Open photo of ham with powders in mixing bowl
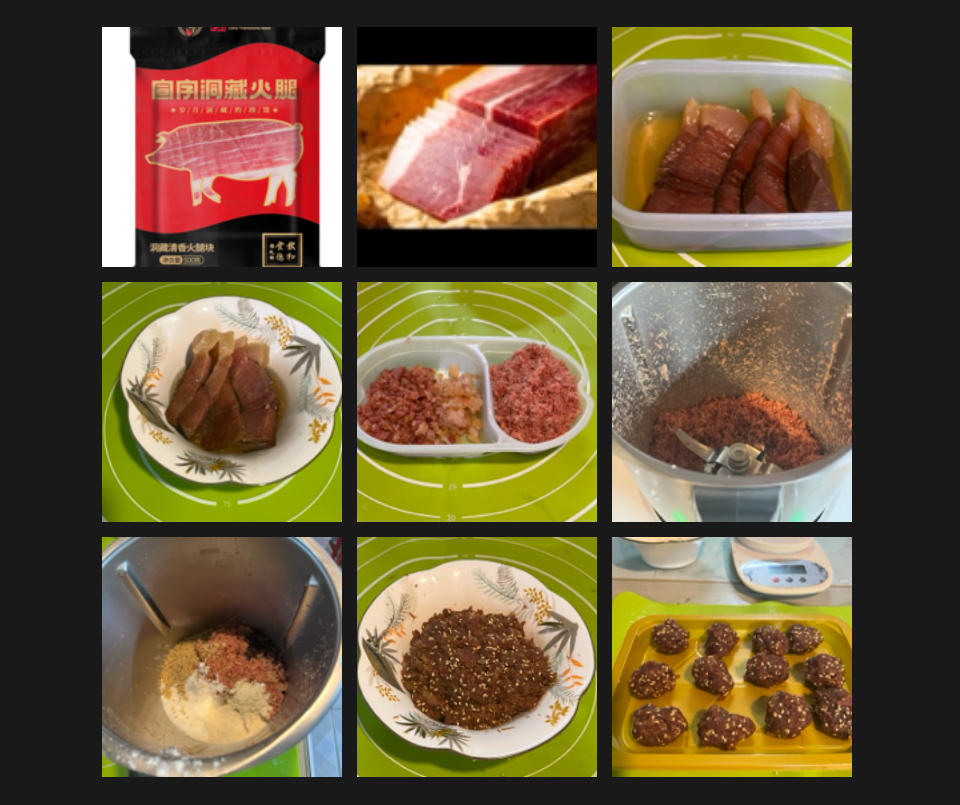 [x=222, y=657]
